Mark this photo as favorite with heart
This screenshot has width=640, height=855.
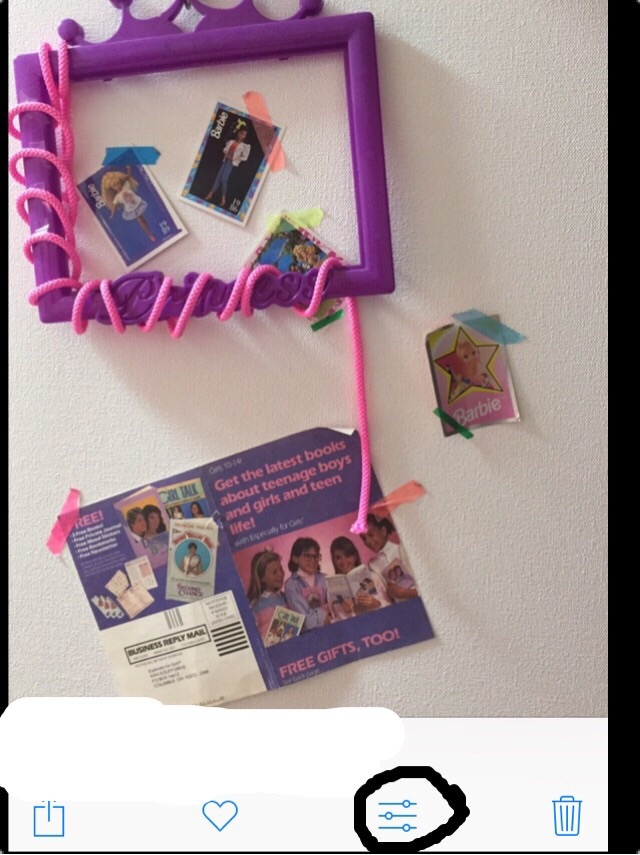click(220, 815)
